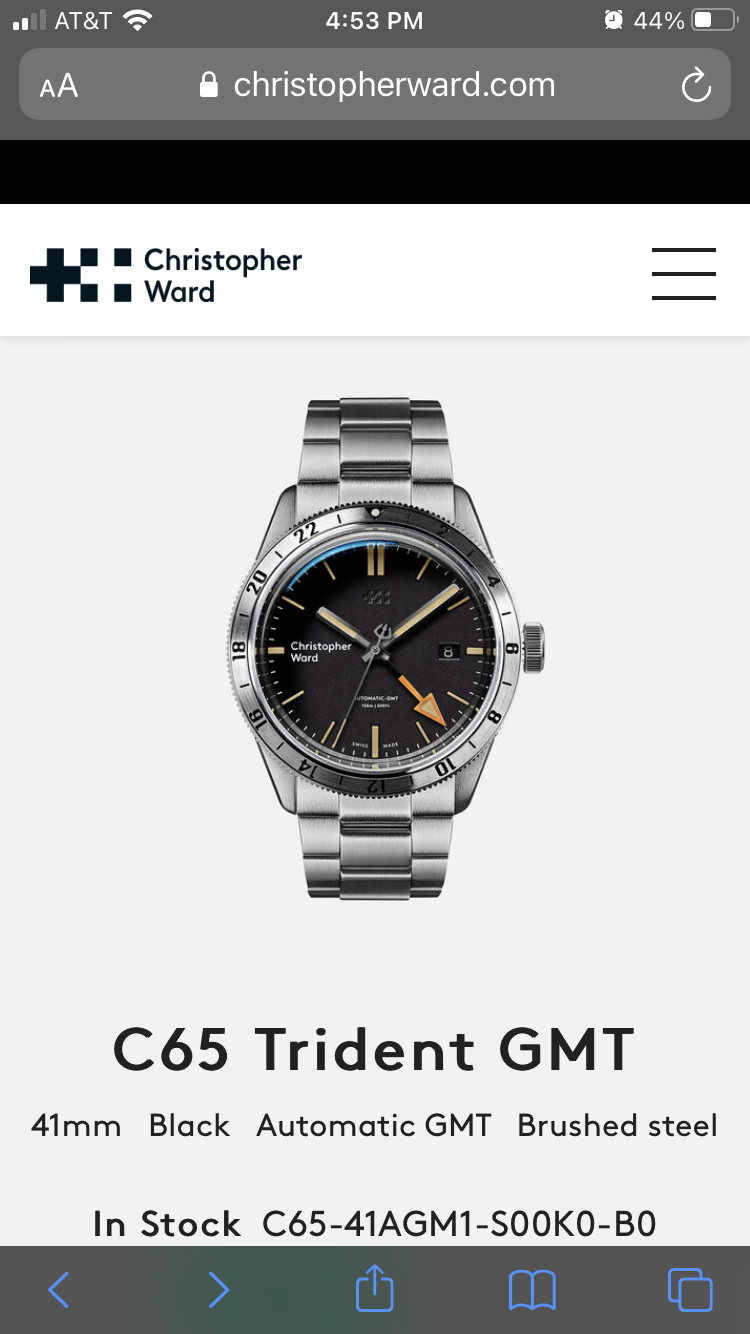Viewport: 750px width, 1334px height.
Task: Open the C65 Trident GMT watch image
Action: pyautogui.click(x=385, y=648)
